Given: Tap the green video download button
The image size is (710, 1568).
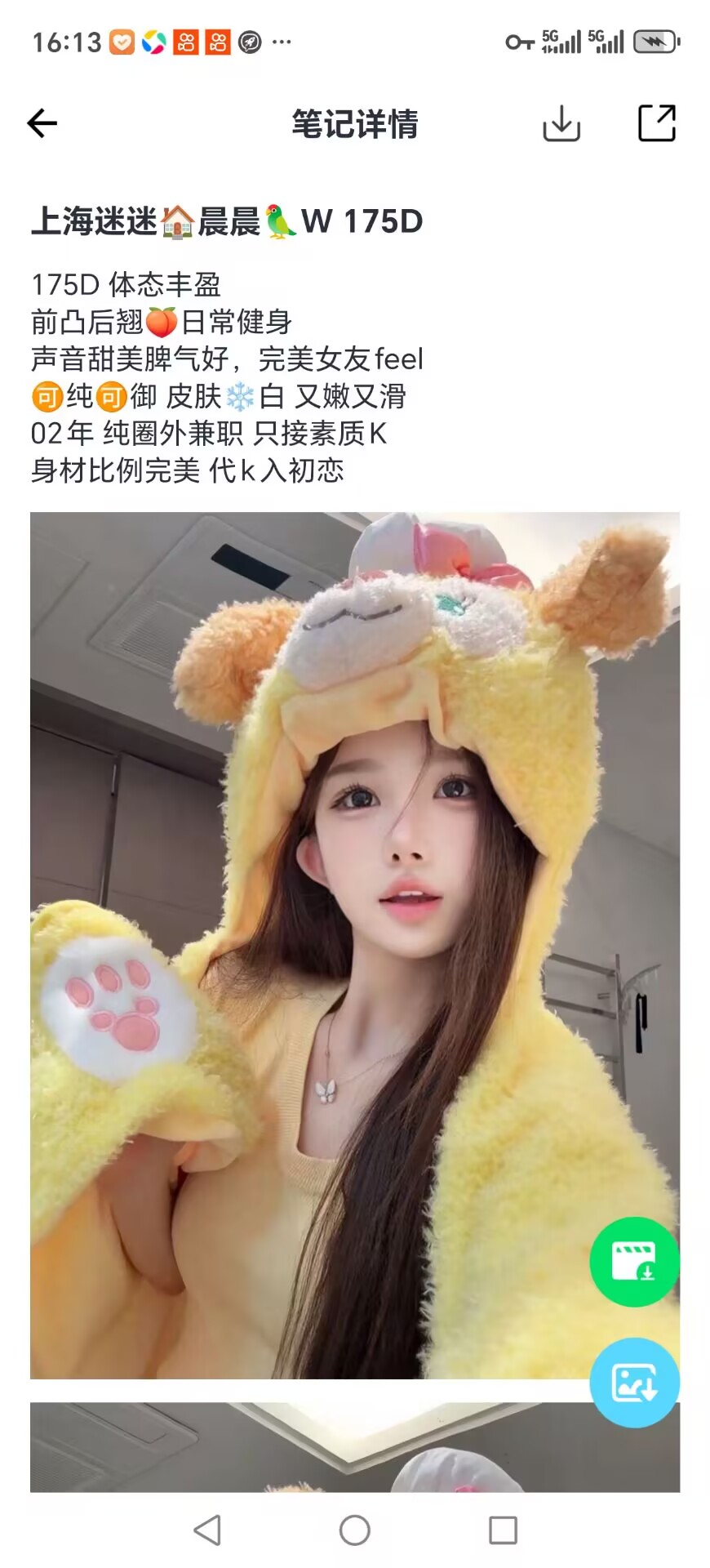Looking at the screenshot, I should pyautogui.click(x=634, y=1262).
